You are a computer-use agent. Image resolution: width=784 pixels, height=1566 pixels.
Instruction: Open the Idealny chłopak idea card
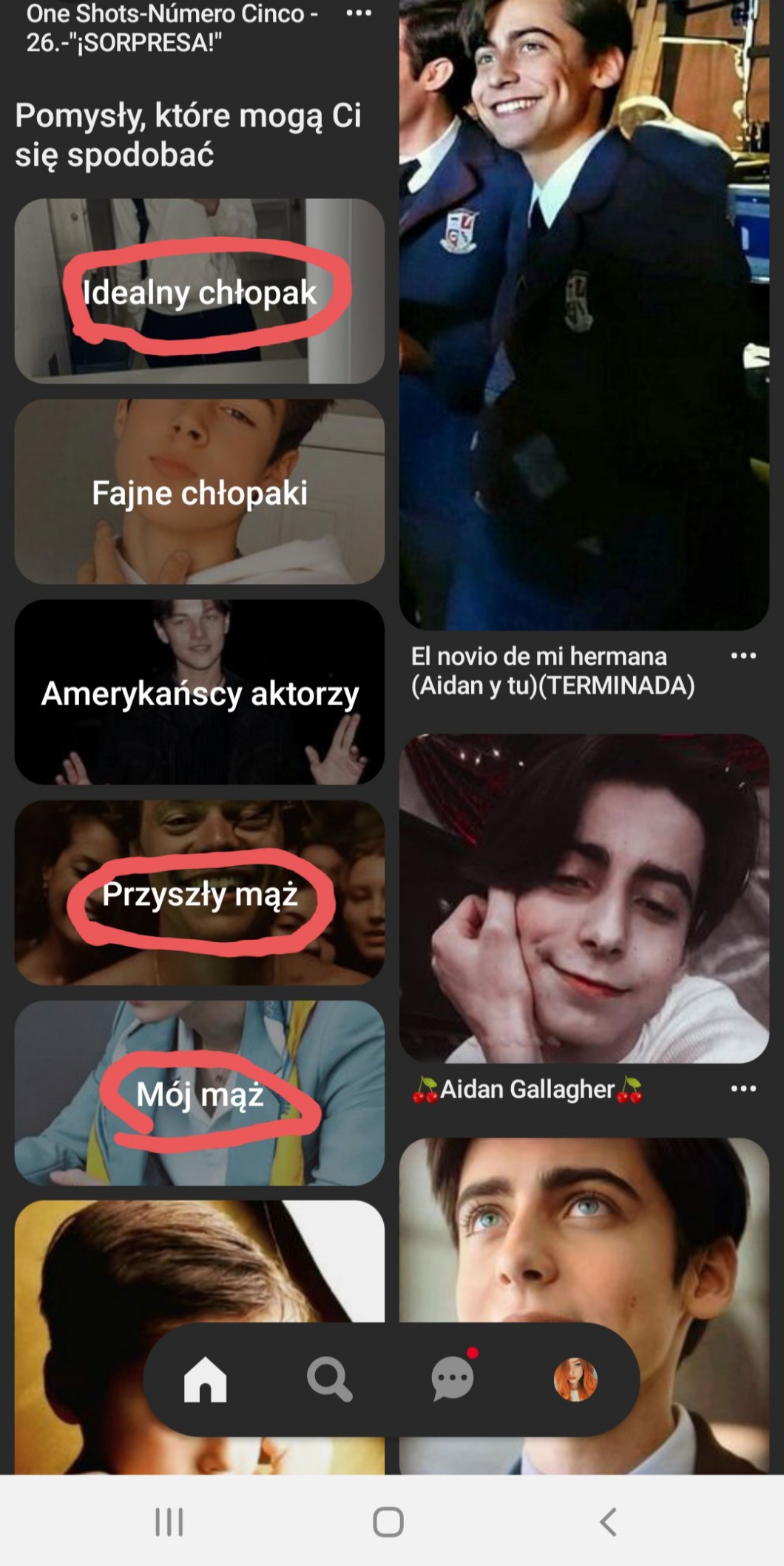200,292
